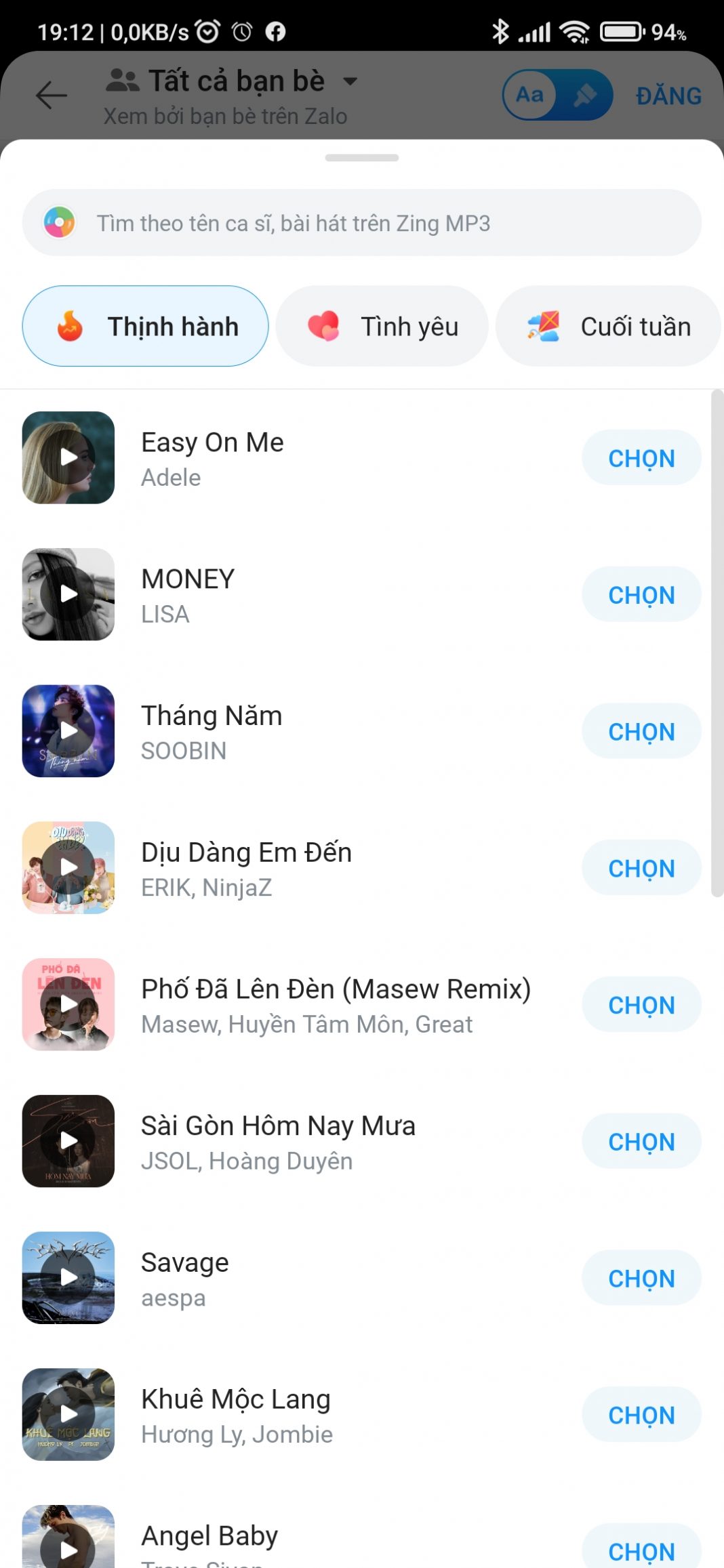Choose the song Easy On Me

pos(641,458)
